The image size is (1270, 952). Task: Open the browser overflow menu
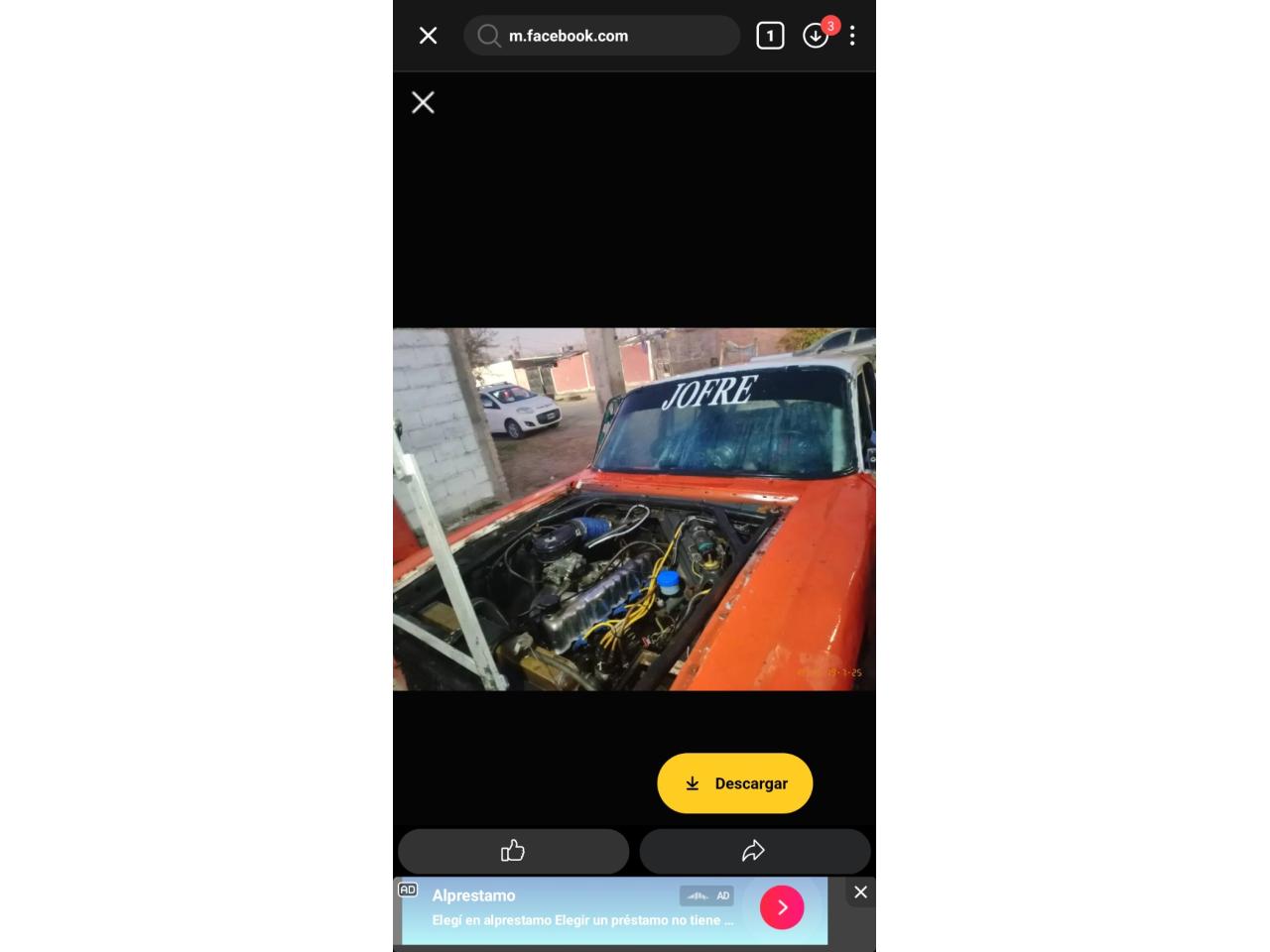click(852, 36)
